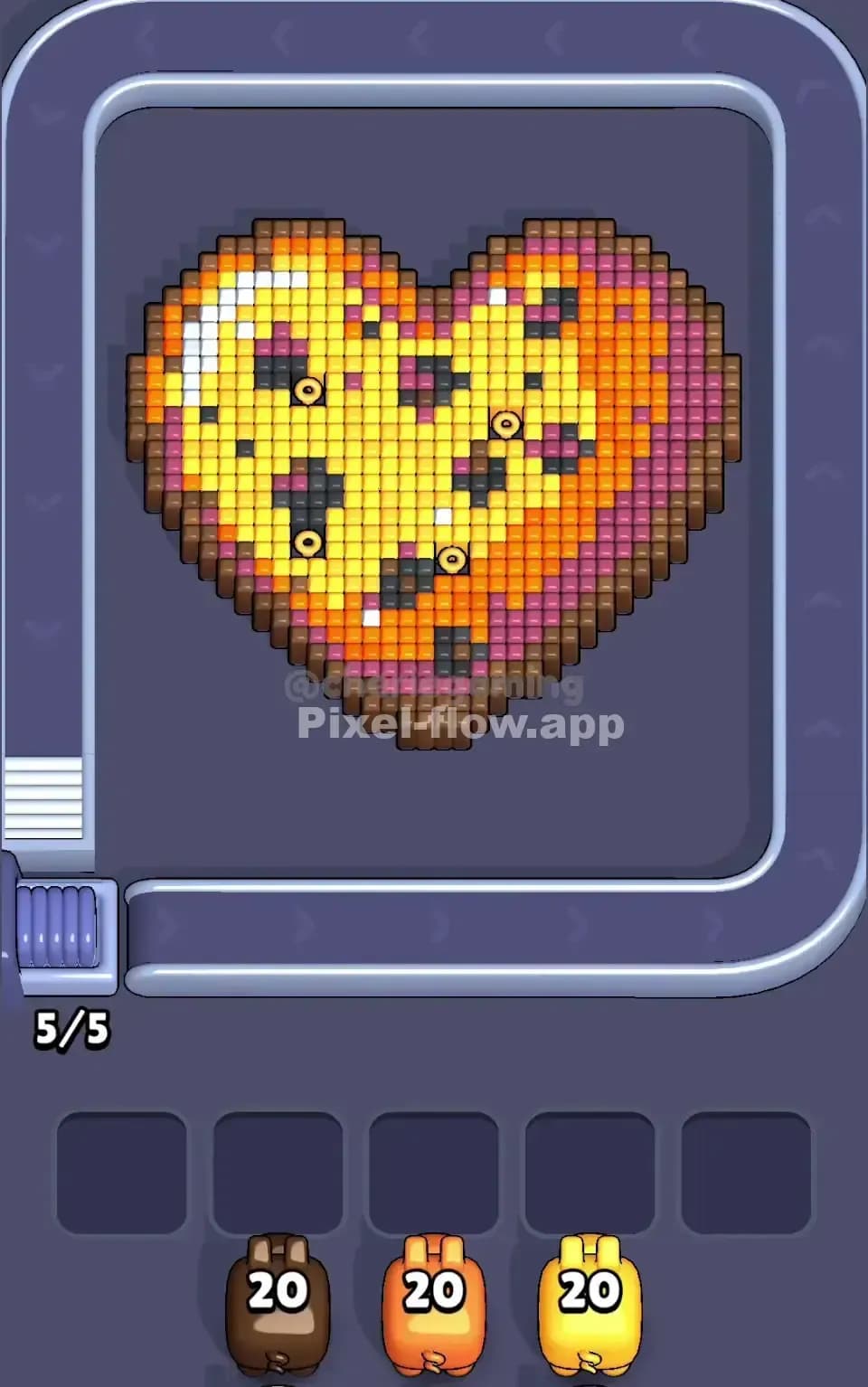Image resolution: width=868 pixels, height=1387 pixels.
Task: Tap the upward chevron on the right screen edge
Action: click(x=824, y=215)
